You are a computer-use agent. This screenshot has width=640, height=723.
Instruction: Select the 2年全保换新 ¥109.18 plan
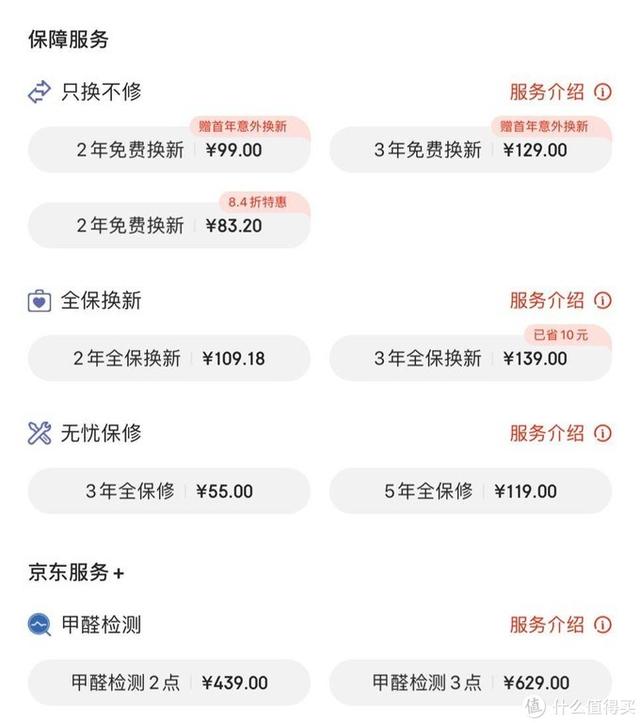pos(168,358)
